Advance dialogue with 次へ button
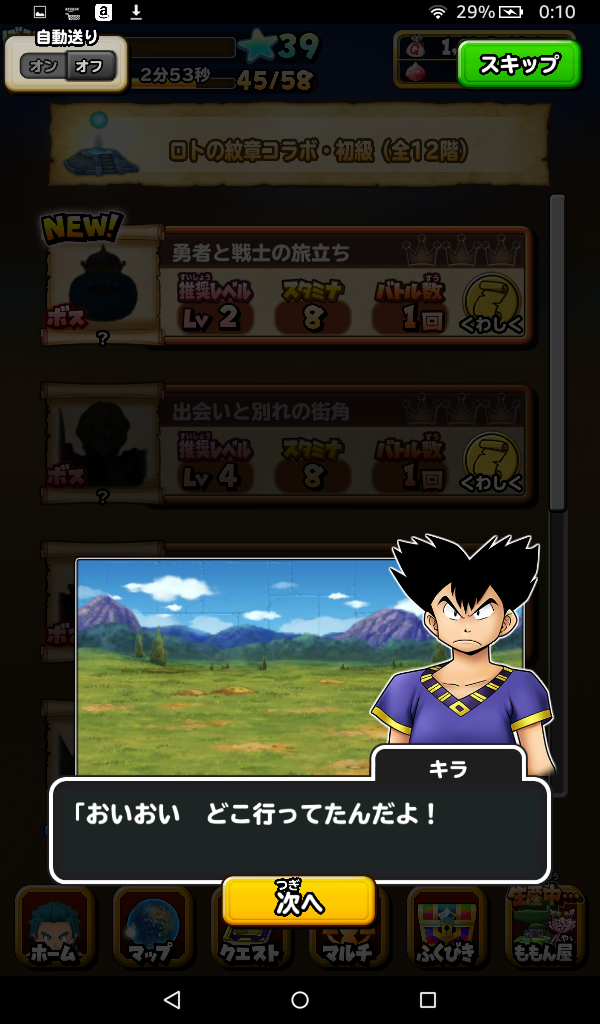This screenshot has height=1024, width=600. (299, 901)
